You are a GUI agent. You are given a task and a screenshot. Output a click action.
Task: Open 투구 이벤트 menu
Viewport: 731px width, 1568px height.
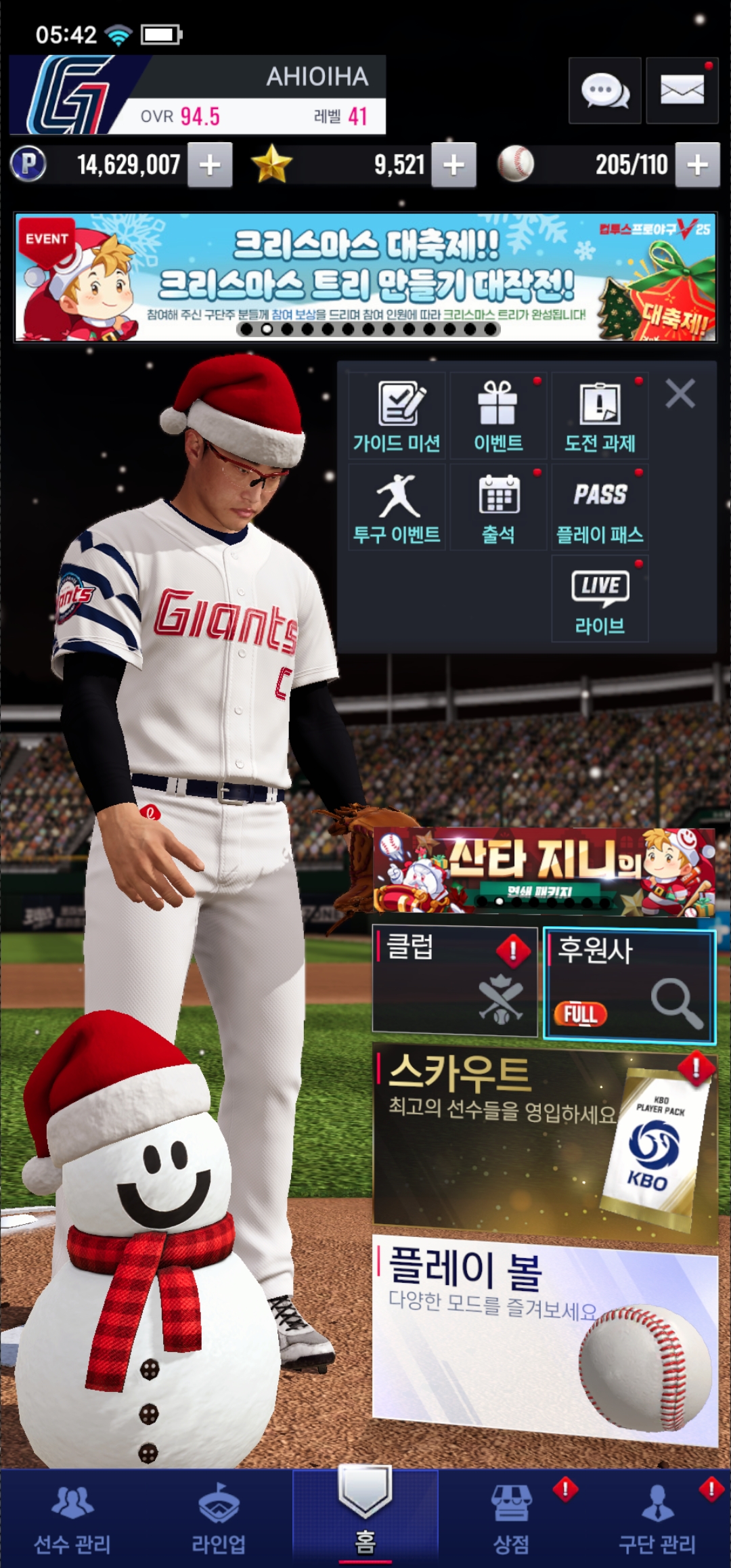[x=397, y=508]
